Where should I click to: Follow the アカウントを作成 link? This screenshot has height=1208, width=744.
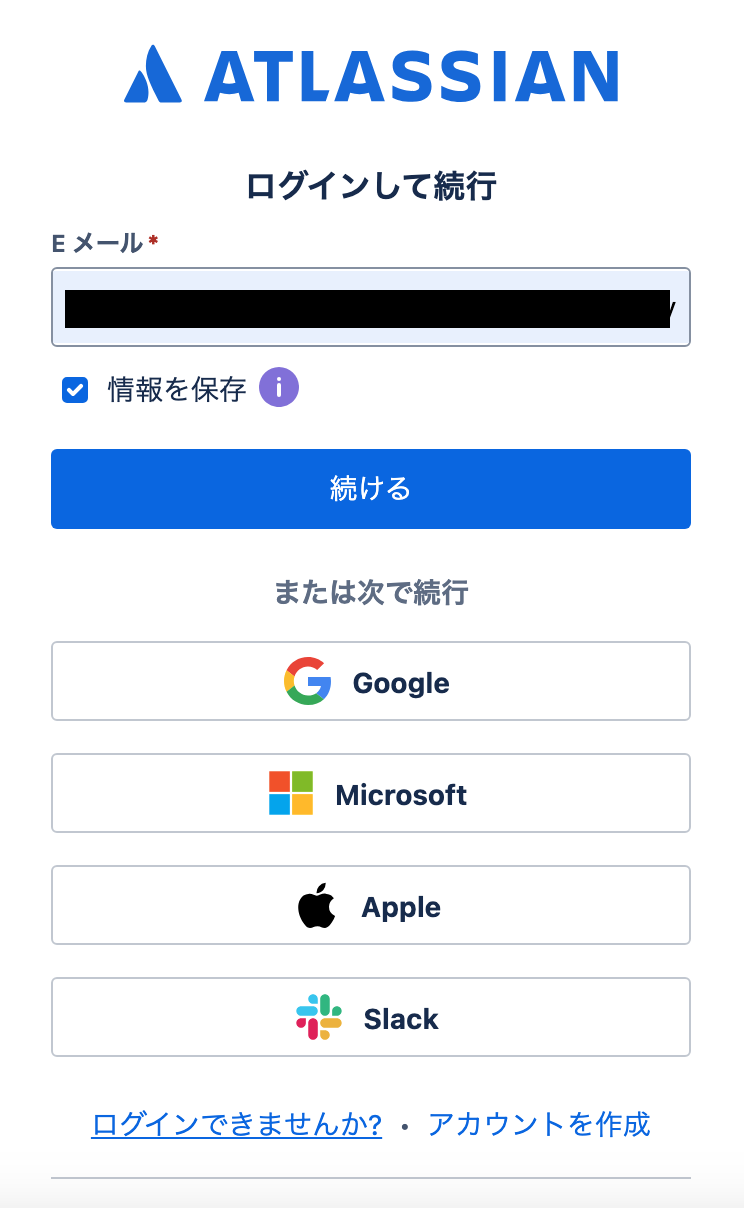[539, 1125]
